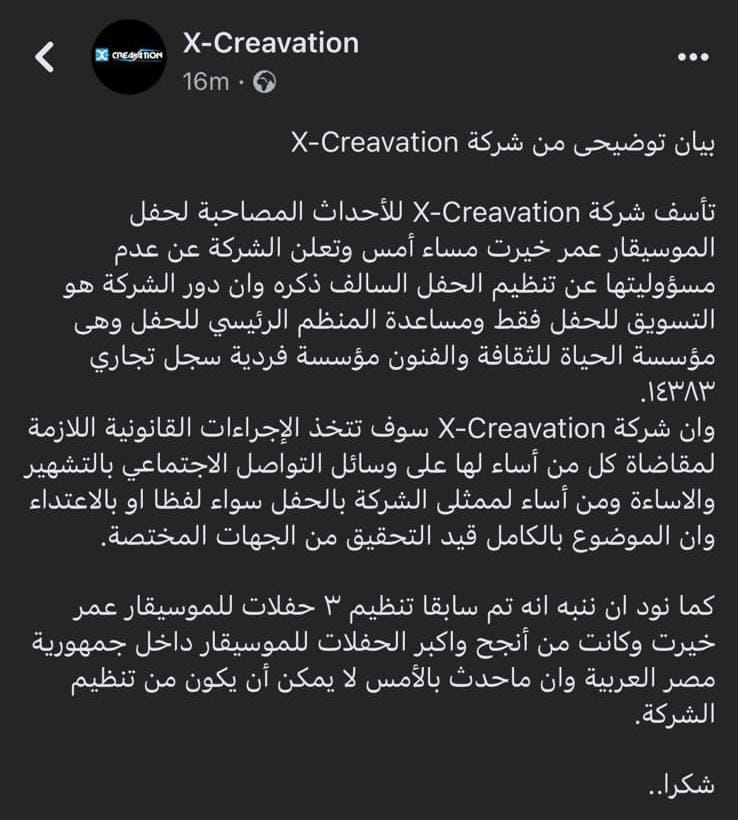Image resolution: width=738 pixels, height=820 pixels.
Task: Go back using the back arrow
Action: click(45, 57)
